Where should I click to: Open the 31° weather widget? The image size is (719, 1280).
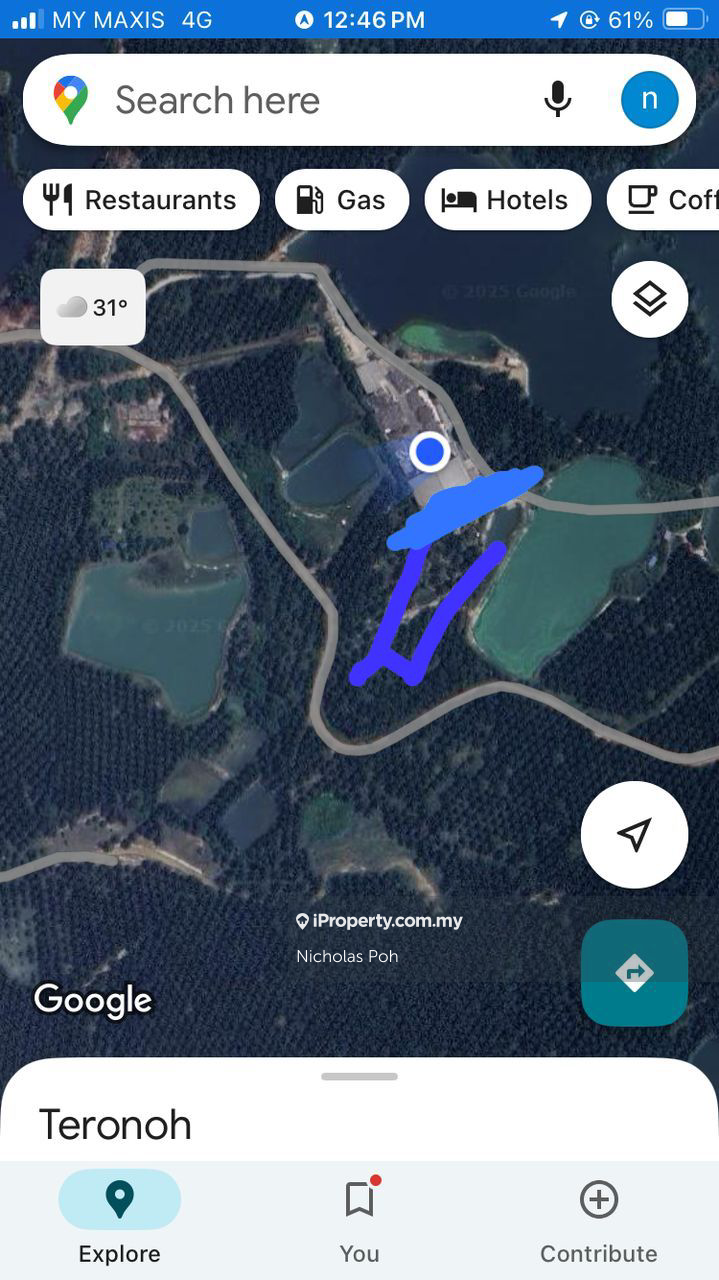pyautogui.click(x=93, y=307)
